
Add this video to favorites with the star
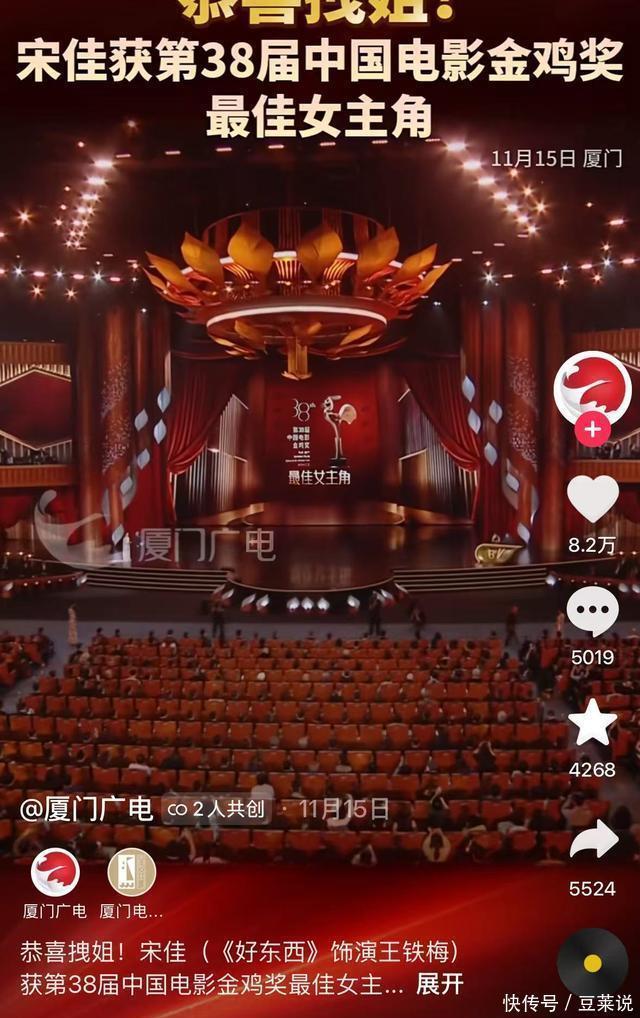pyautogui.click(x=592, y=724)
